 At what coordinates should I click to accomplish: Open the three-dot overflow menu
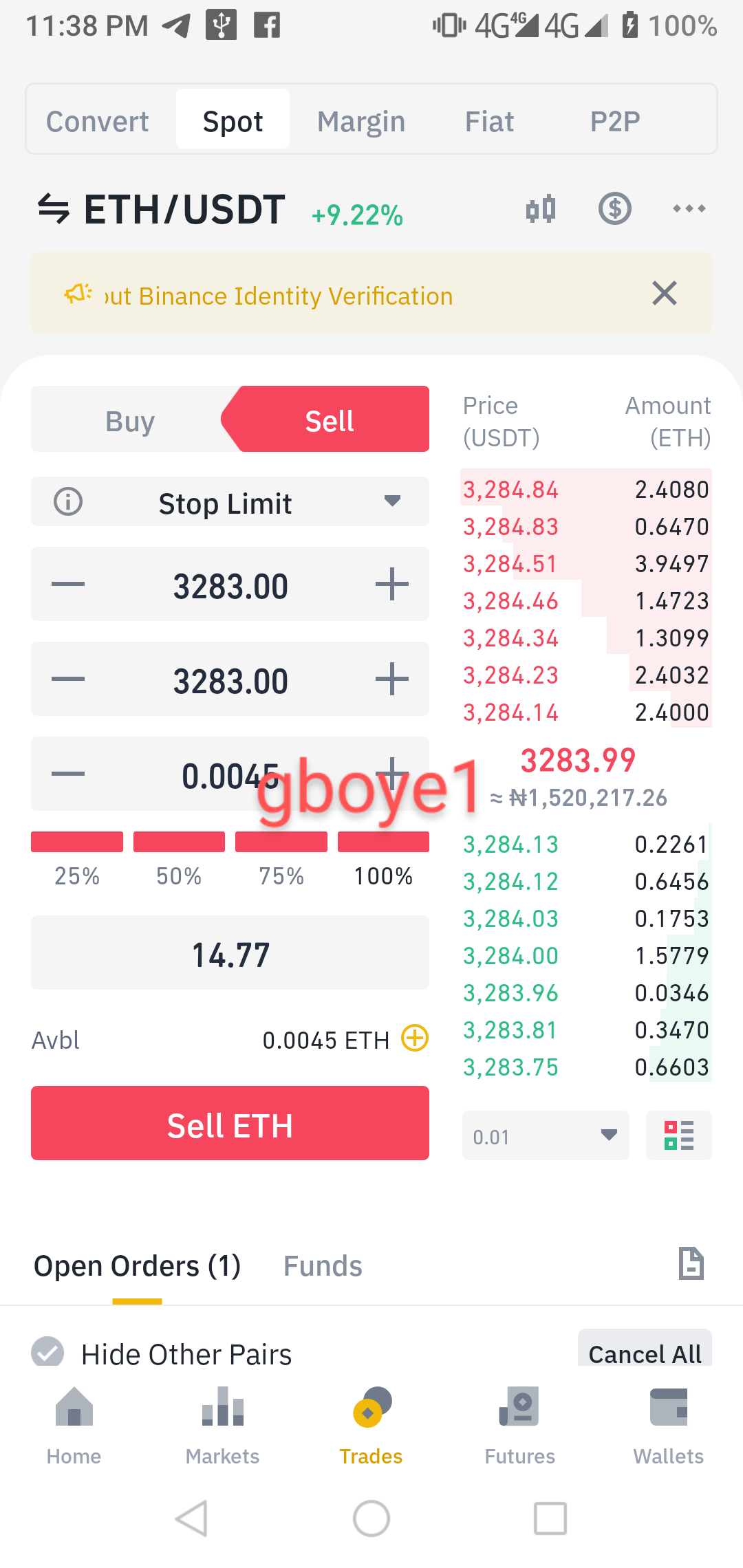pos(689,208)
